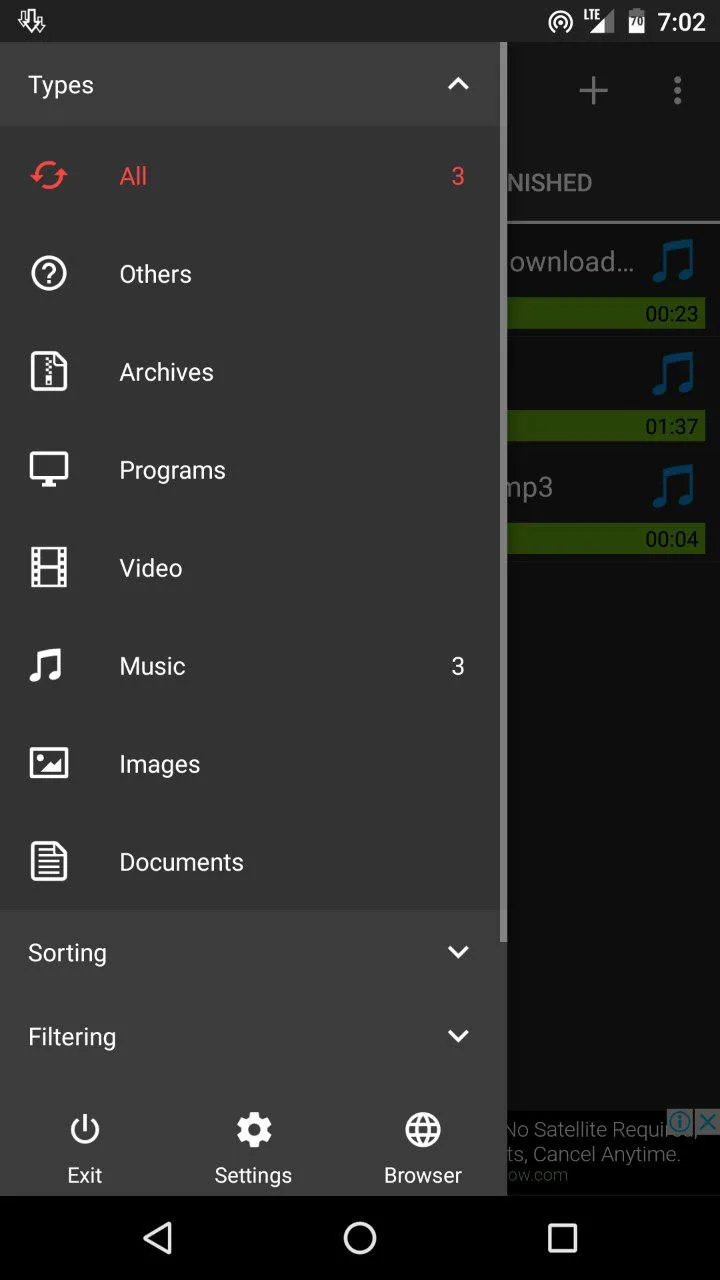Close the ad banner

pos(708,1122)
